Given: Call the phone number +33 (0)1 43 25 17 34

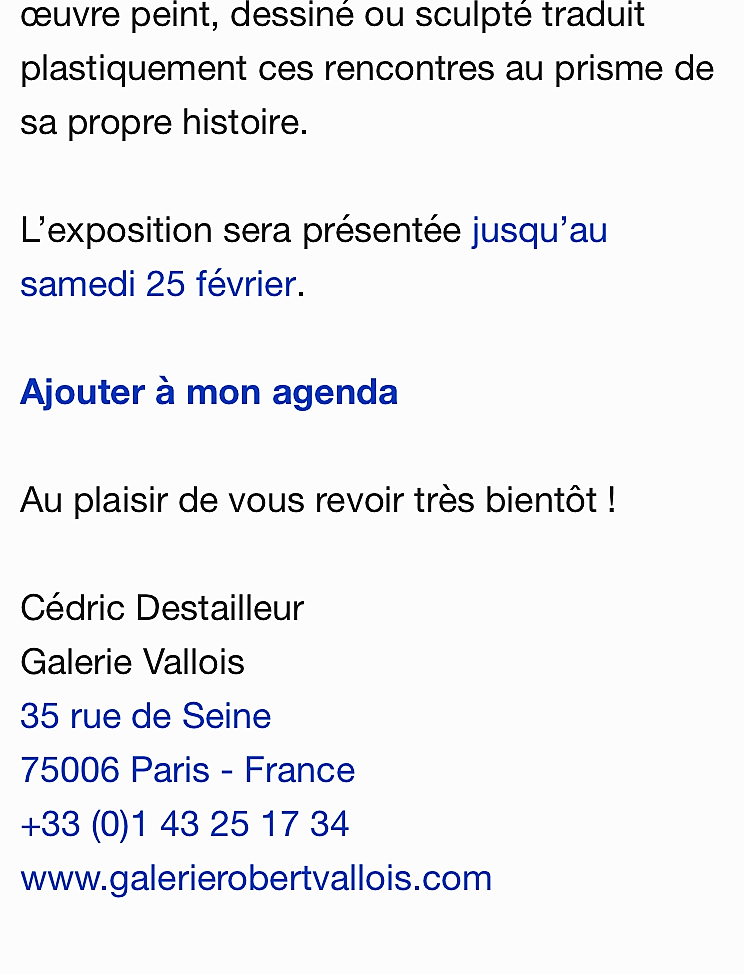Looking at the screenshot, I should point(185,824).
